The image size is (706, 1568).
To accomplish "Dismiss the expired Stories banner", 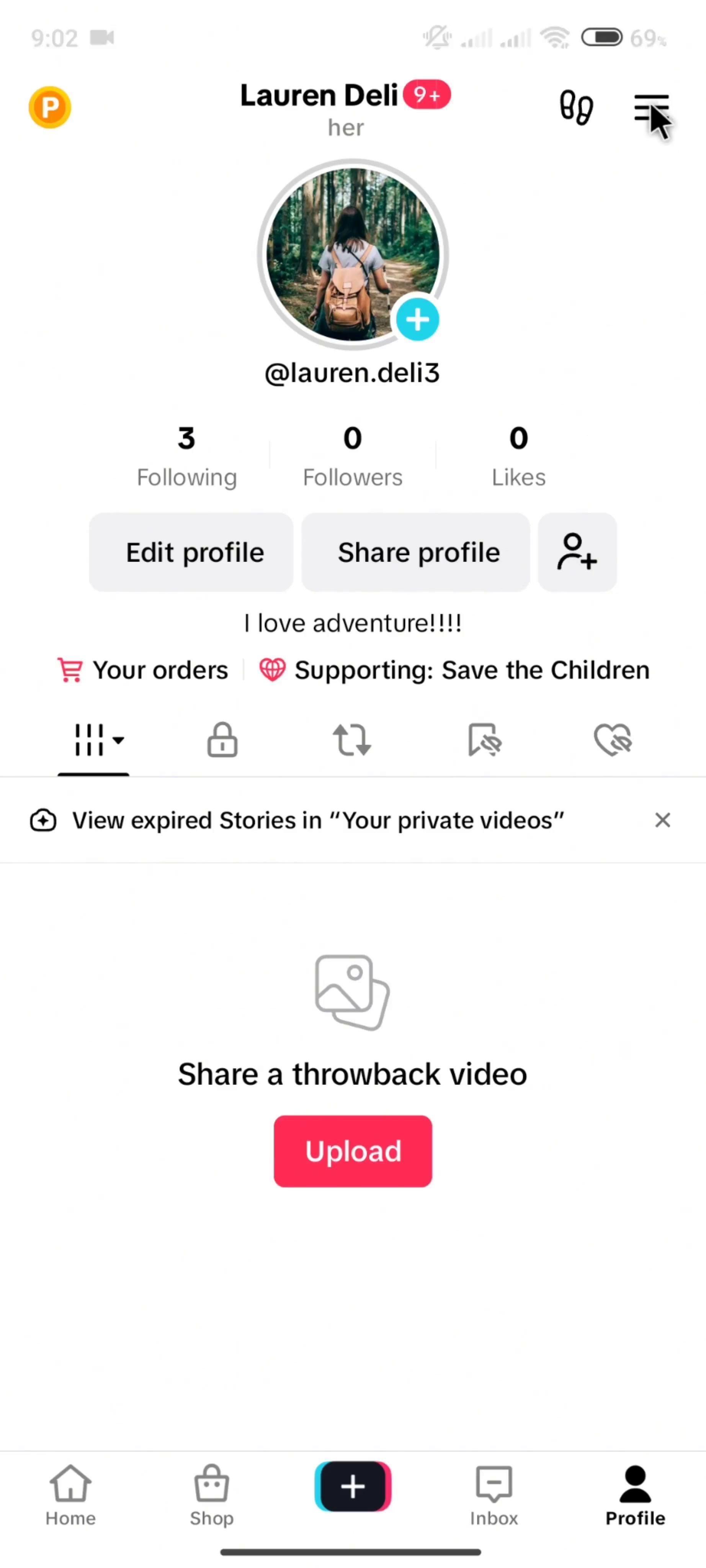I will [662, 820].
